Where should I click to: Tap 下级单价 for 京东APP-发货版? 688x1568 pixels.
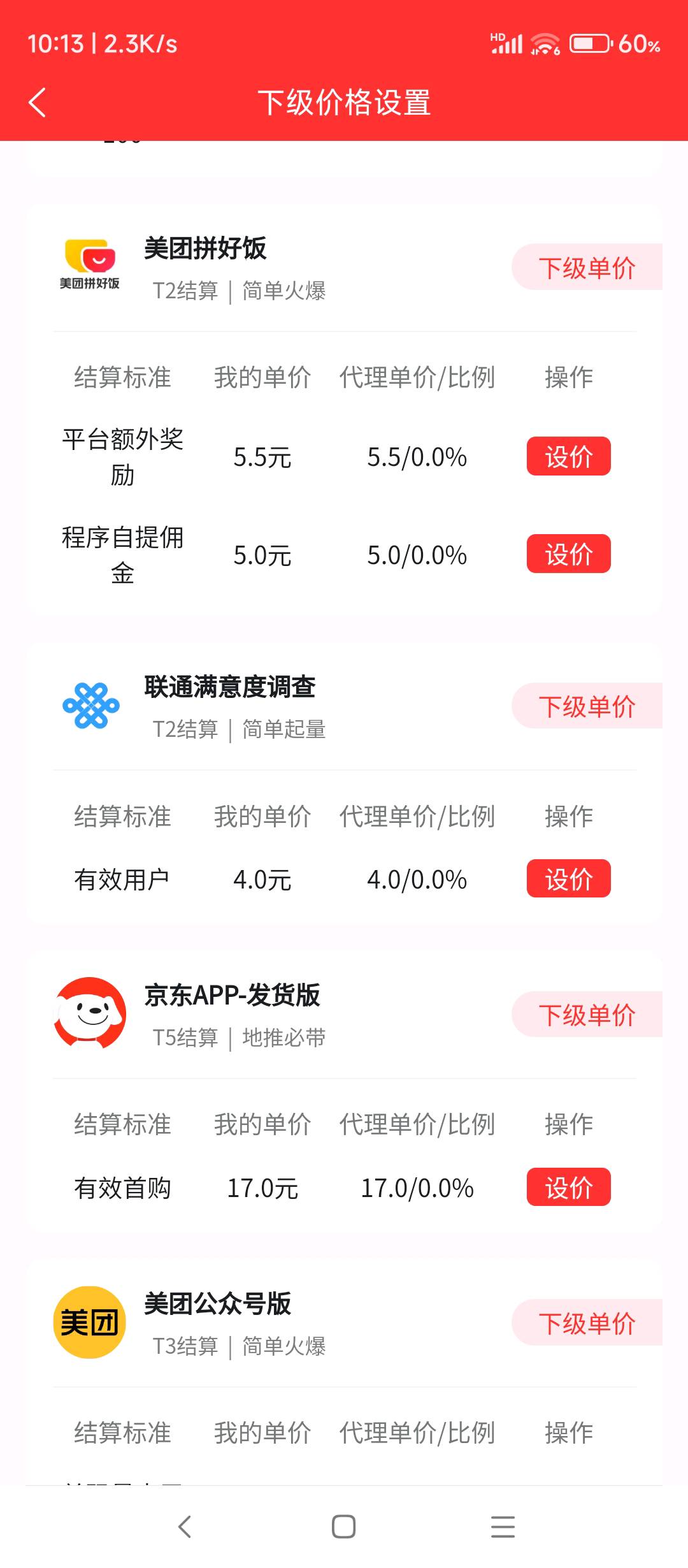tap(587, 1014)
